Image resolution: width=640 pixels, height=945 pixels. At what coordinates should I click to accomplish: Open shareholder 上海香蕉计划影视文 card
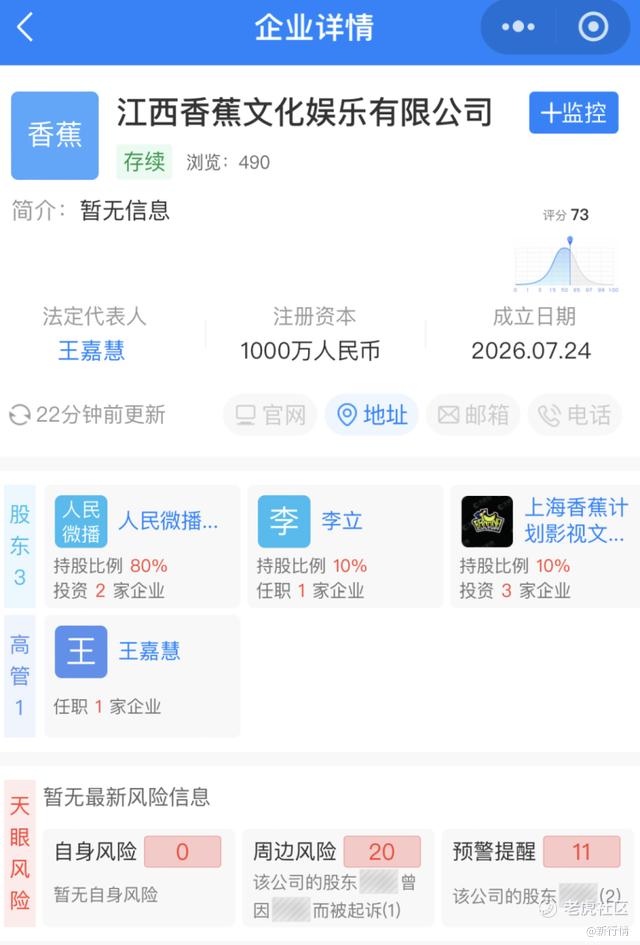545,546
